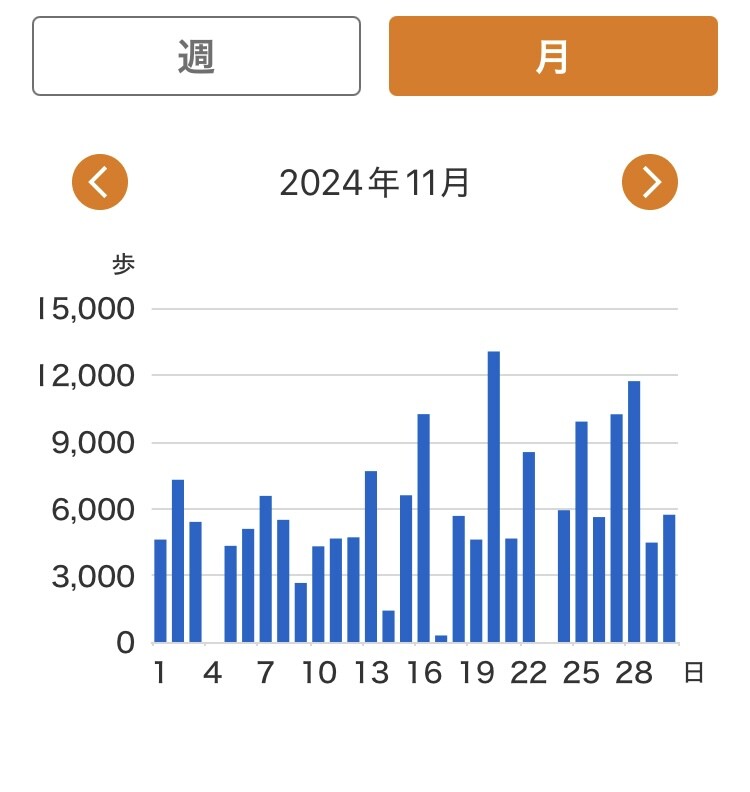Switch to the 週 (week) view
The width and height of the screenshot is (750, 792).
(196, 57)
